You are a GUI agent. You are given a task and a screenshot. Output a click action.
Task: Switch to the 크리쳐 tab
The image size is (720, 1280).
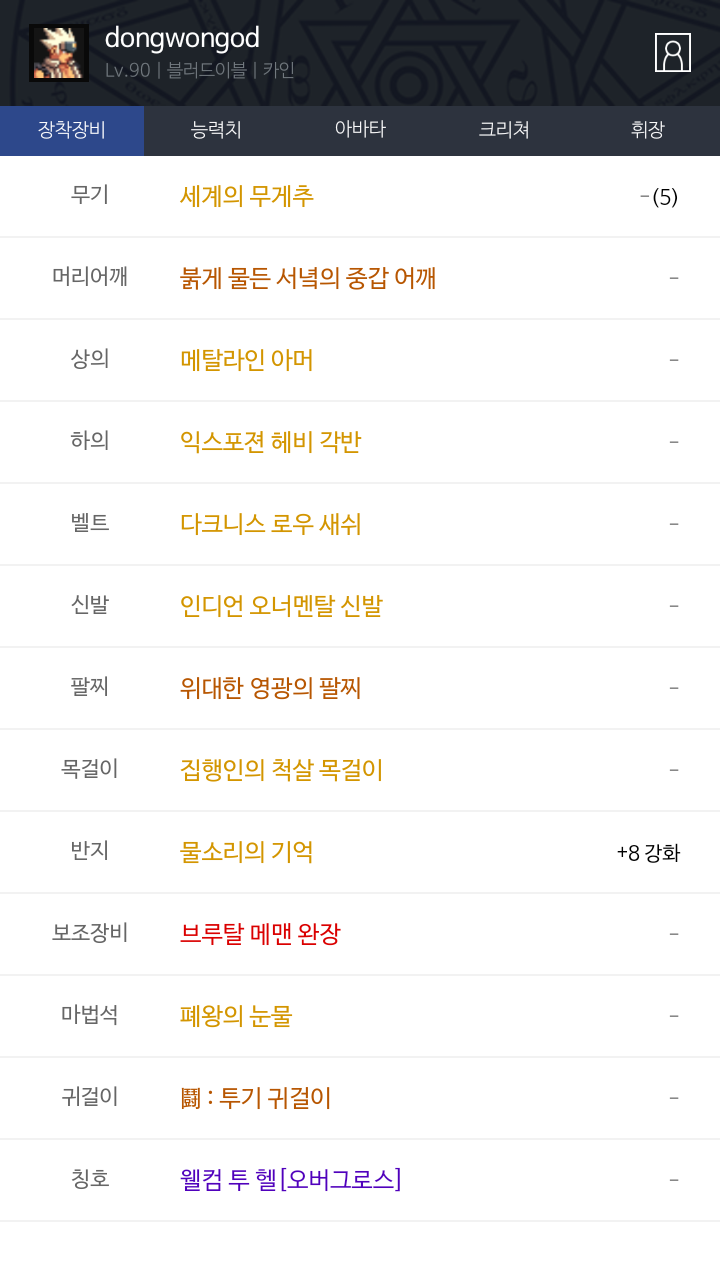[x=504, y=130]
